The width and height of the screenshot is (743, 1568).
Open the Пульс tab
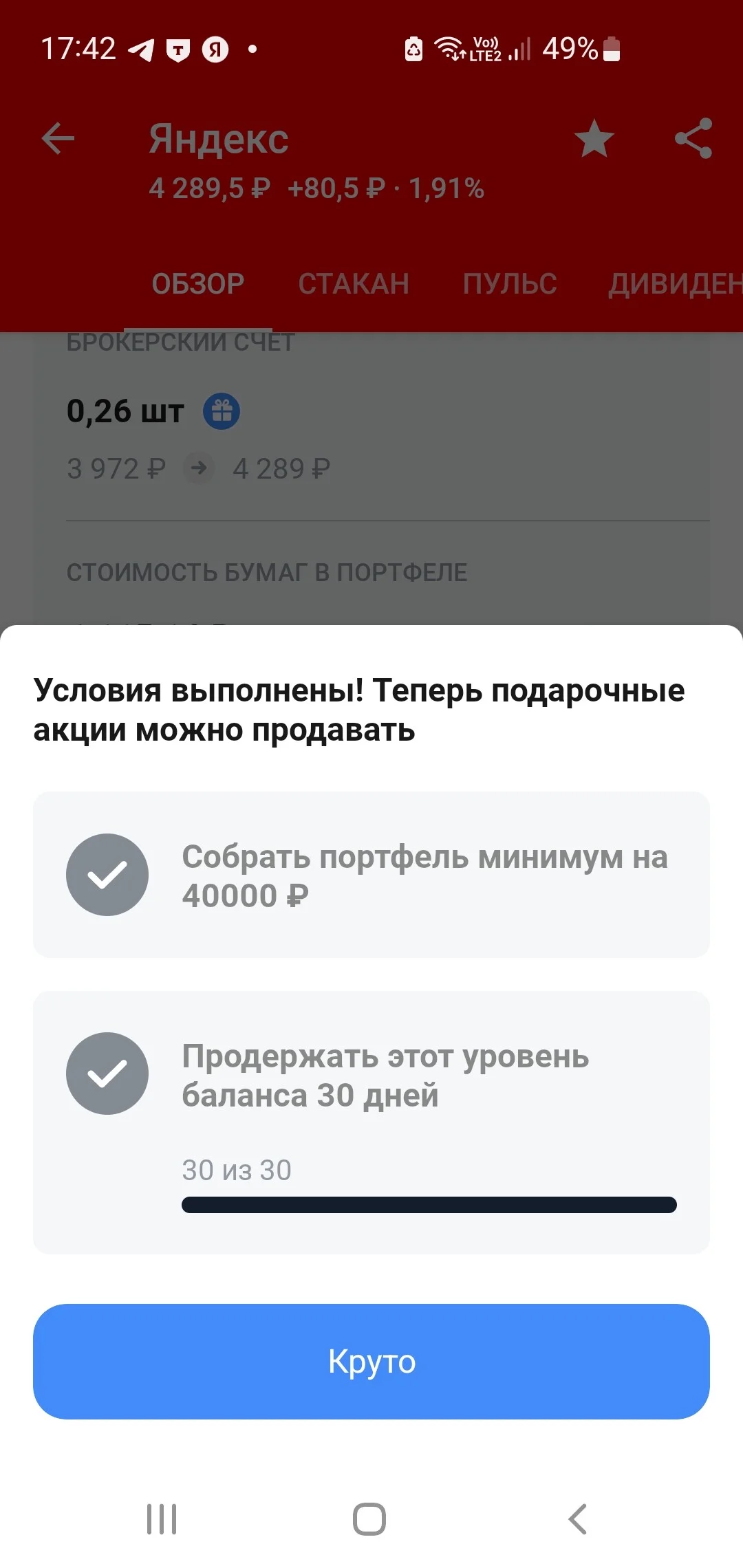[x=510, y=283]
